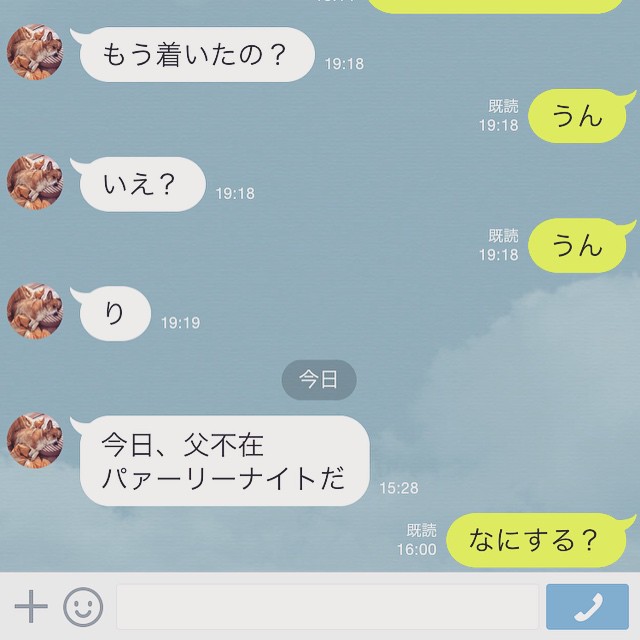Start a voice call with the phone button

(x=587, y=607)
